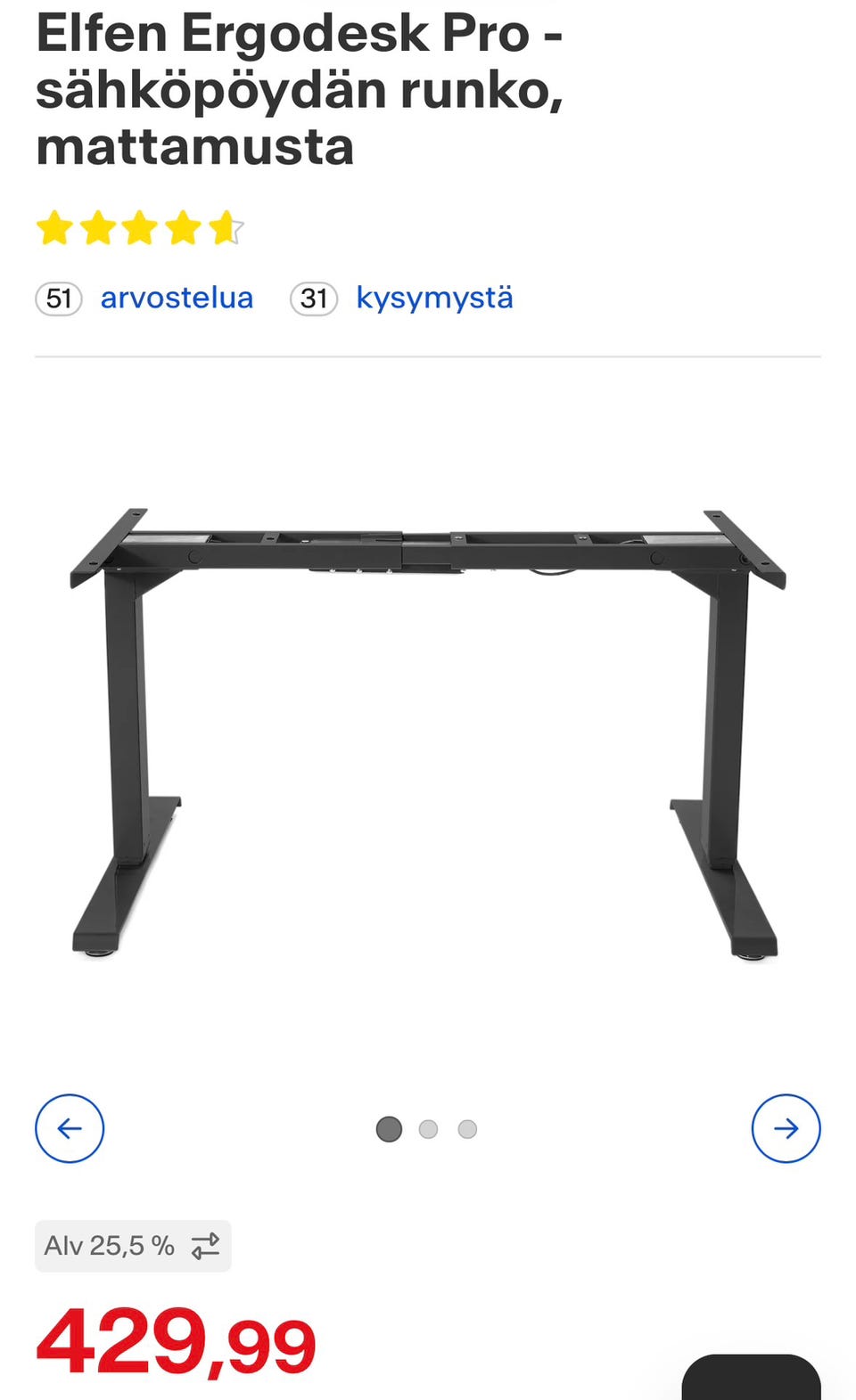856x1400 pixels.
Task: Open the kysymystä questions link
Action: pos(434,297)
